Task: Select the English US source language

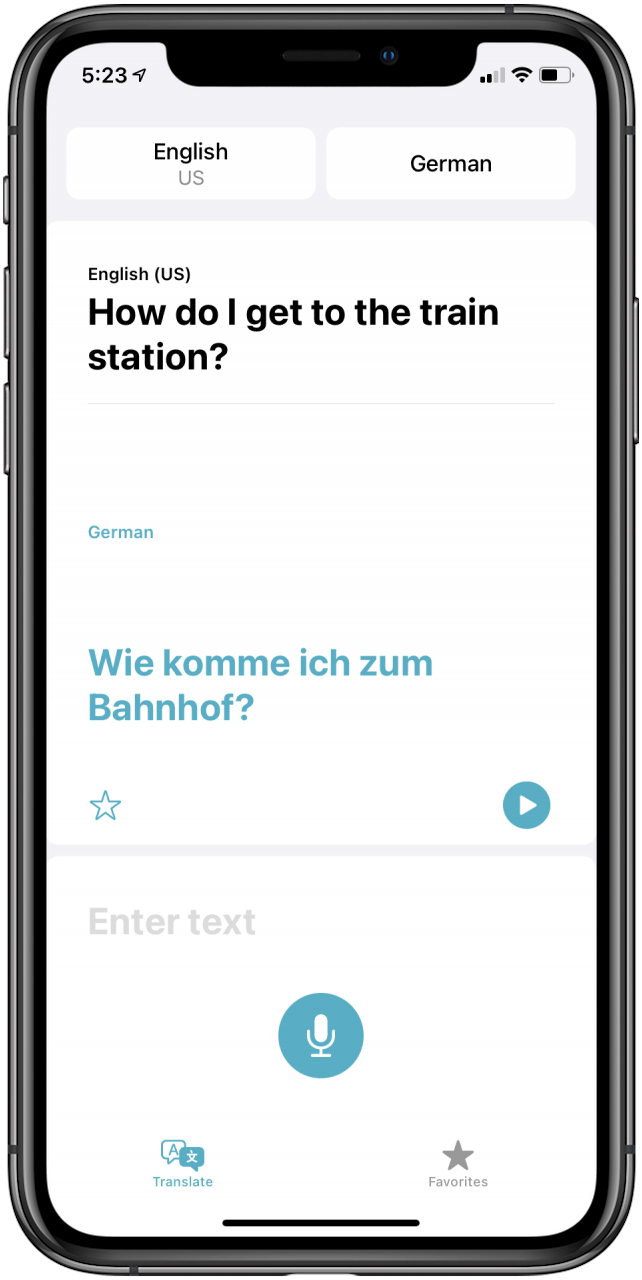Action: [191, 164]
